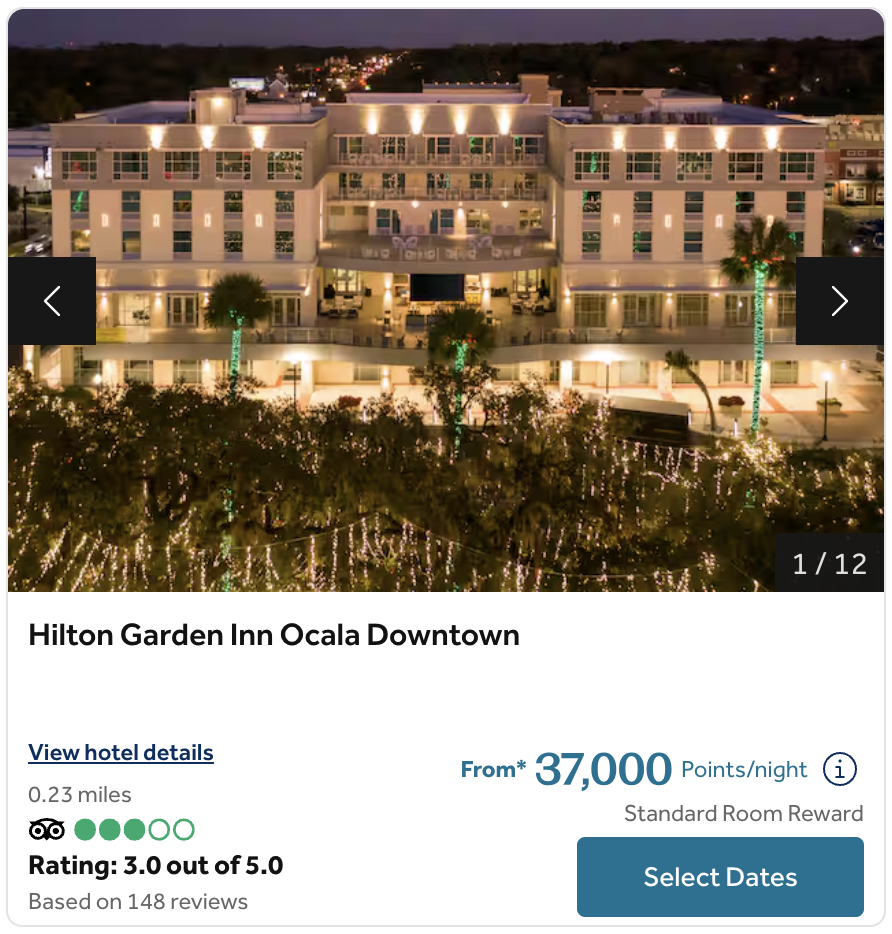Click Based on 148 reviews text
Image resolution: width=892 pixels, height=934 pixels.
(137, 901)
